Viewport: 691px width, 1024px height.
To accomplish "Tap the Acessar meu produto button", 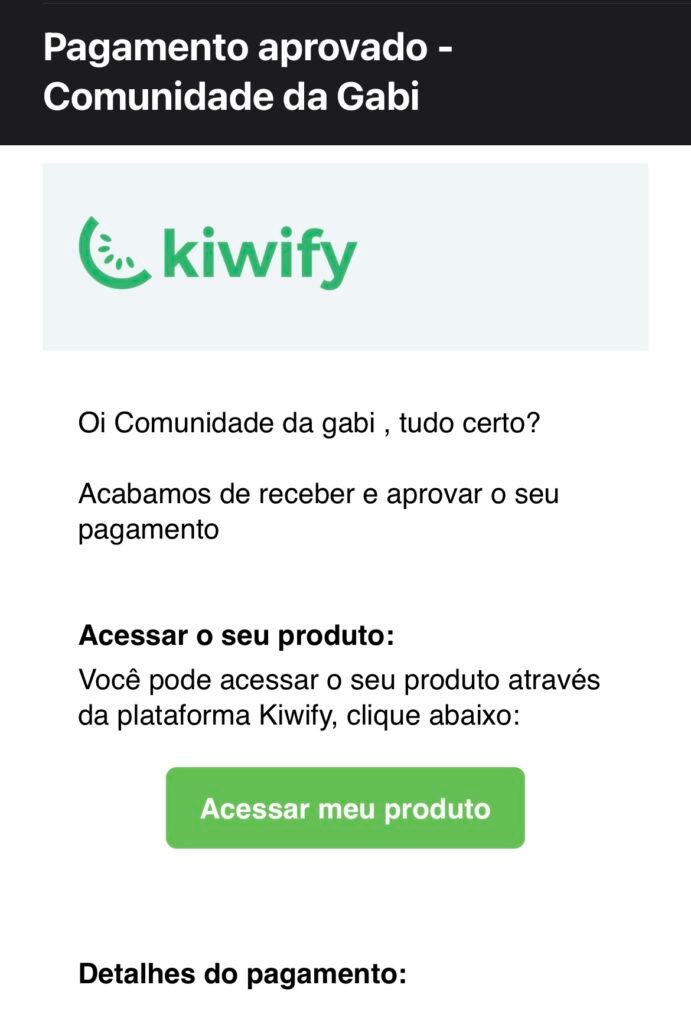I will (x=345, y=808).
